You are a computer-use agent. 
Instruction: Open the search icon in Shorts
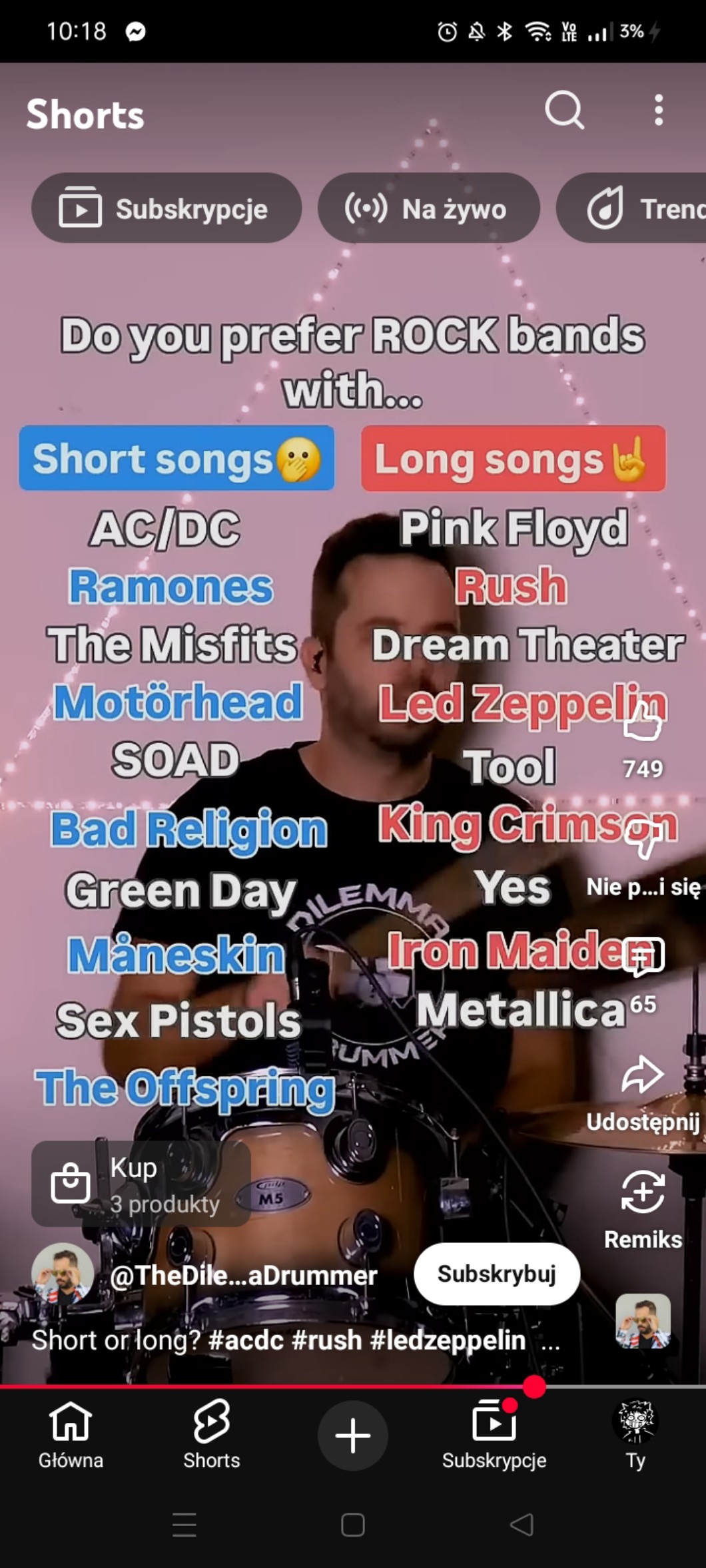tap(564, 110)
